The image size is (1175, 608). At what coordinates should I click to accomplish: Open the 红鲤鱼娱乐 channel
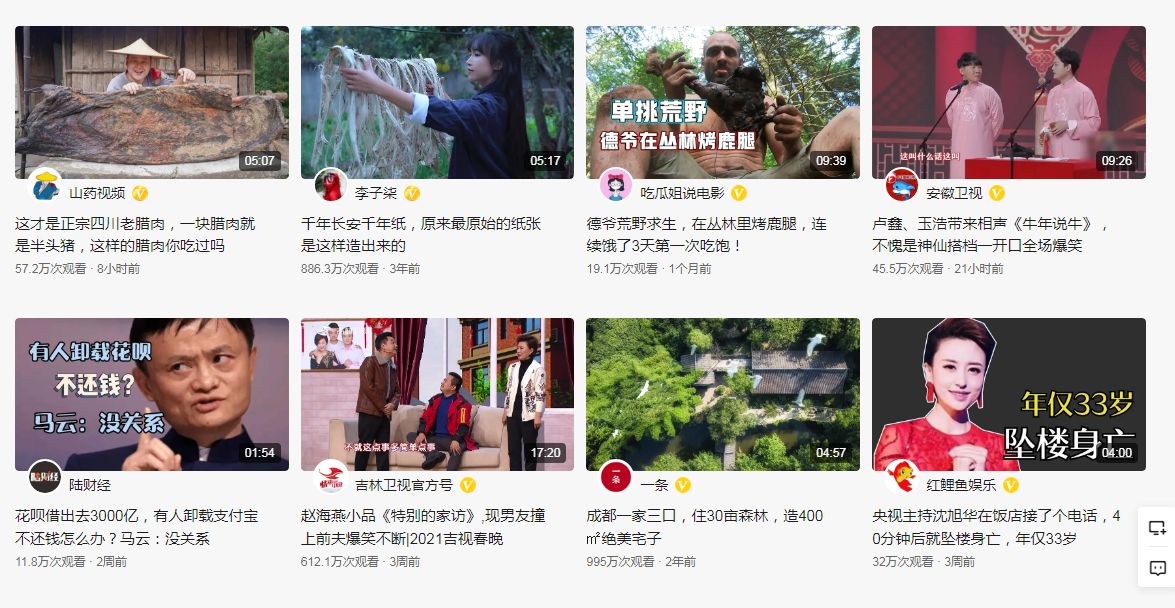click(960, 485)
